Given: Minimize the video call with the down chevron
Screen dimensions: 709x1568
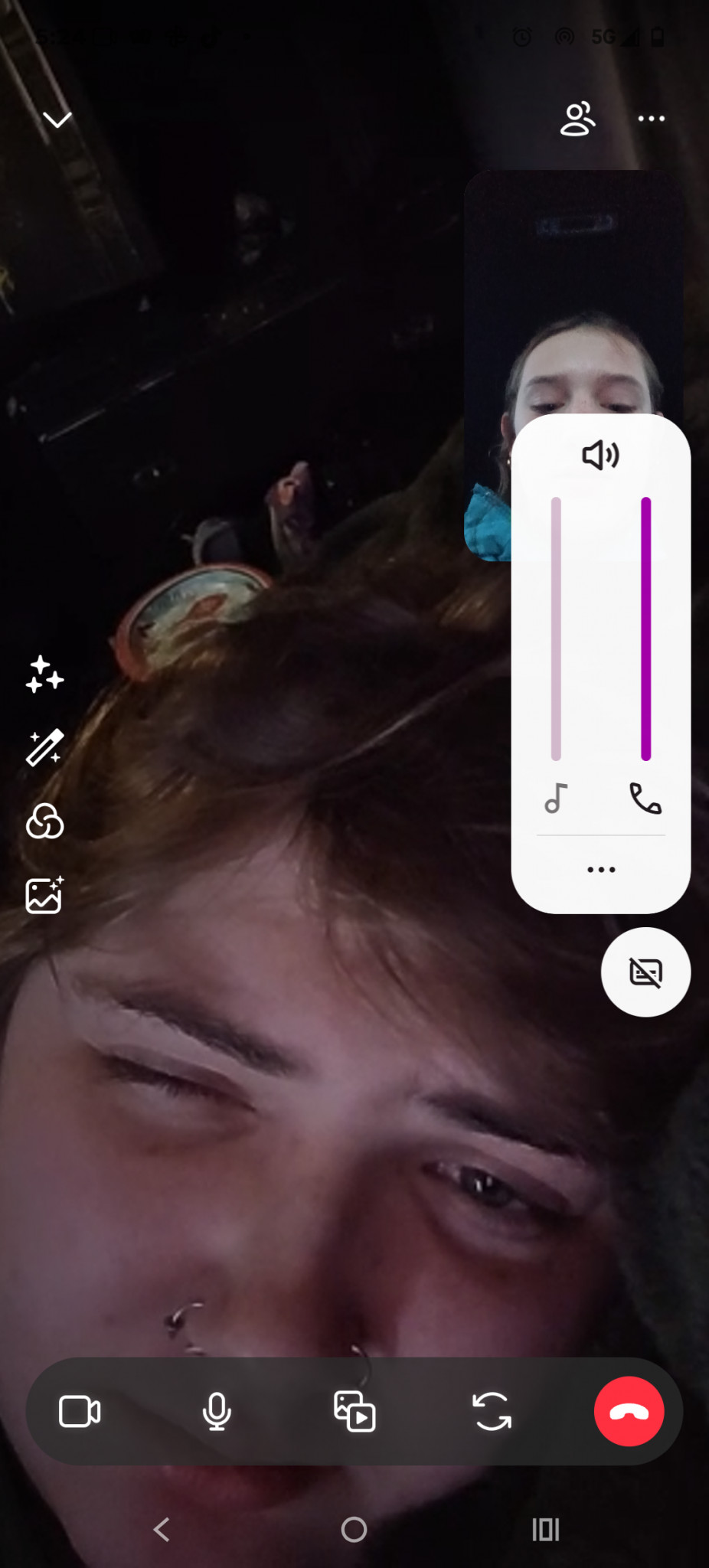Looking at the screenshot, I should pos(57,119).
